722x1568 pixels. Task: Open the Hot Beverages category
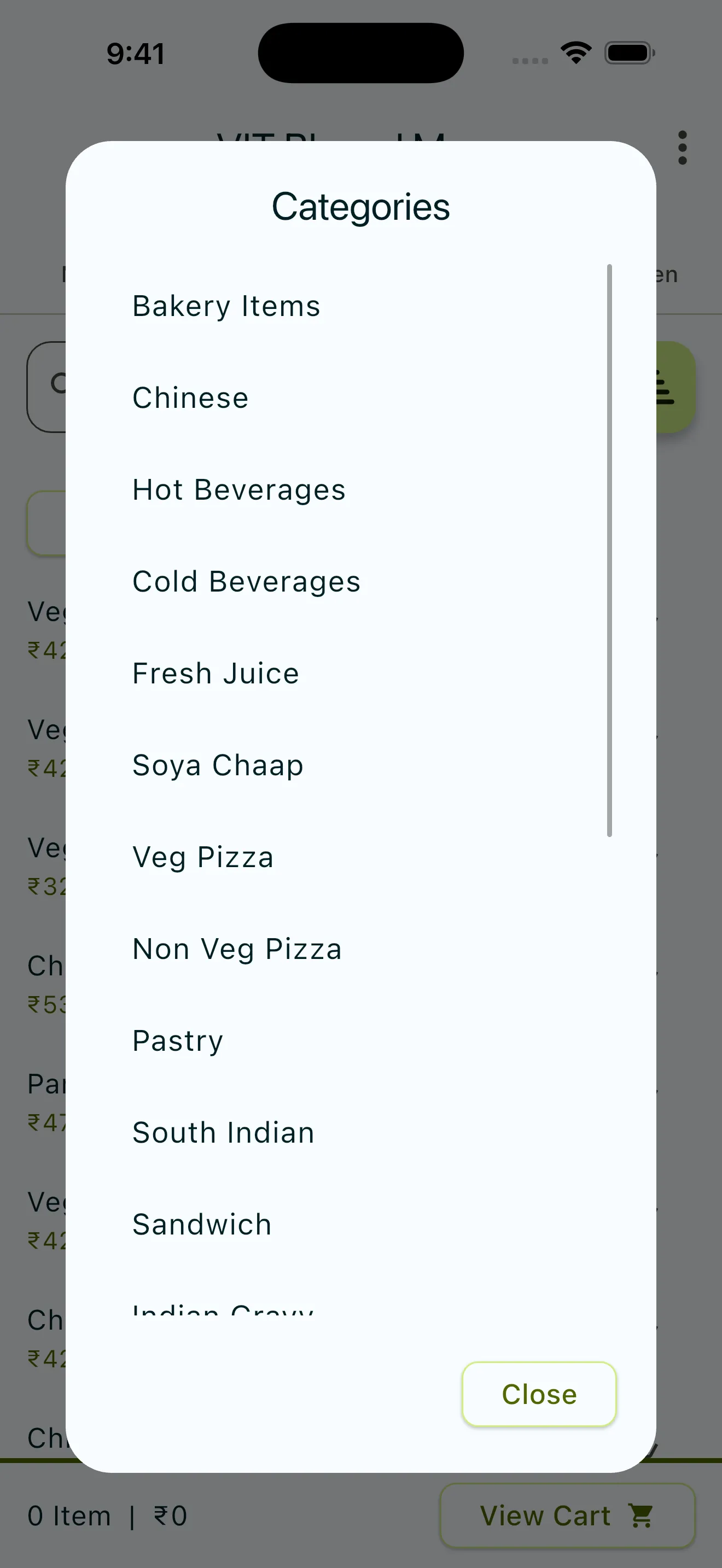(239, 490)
